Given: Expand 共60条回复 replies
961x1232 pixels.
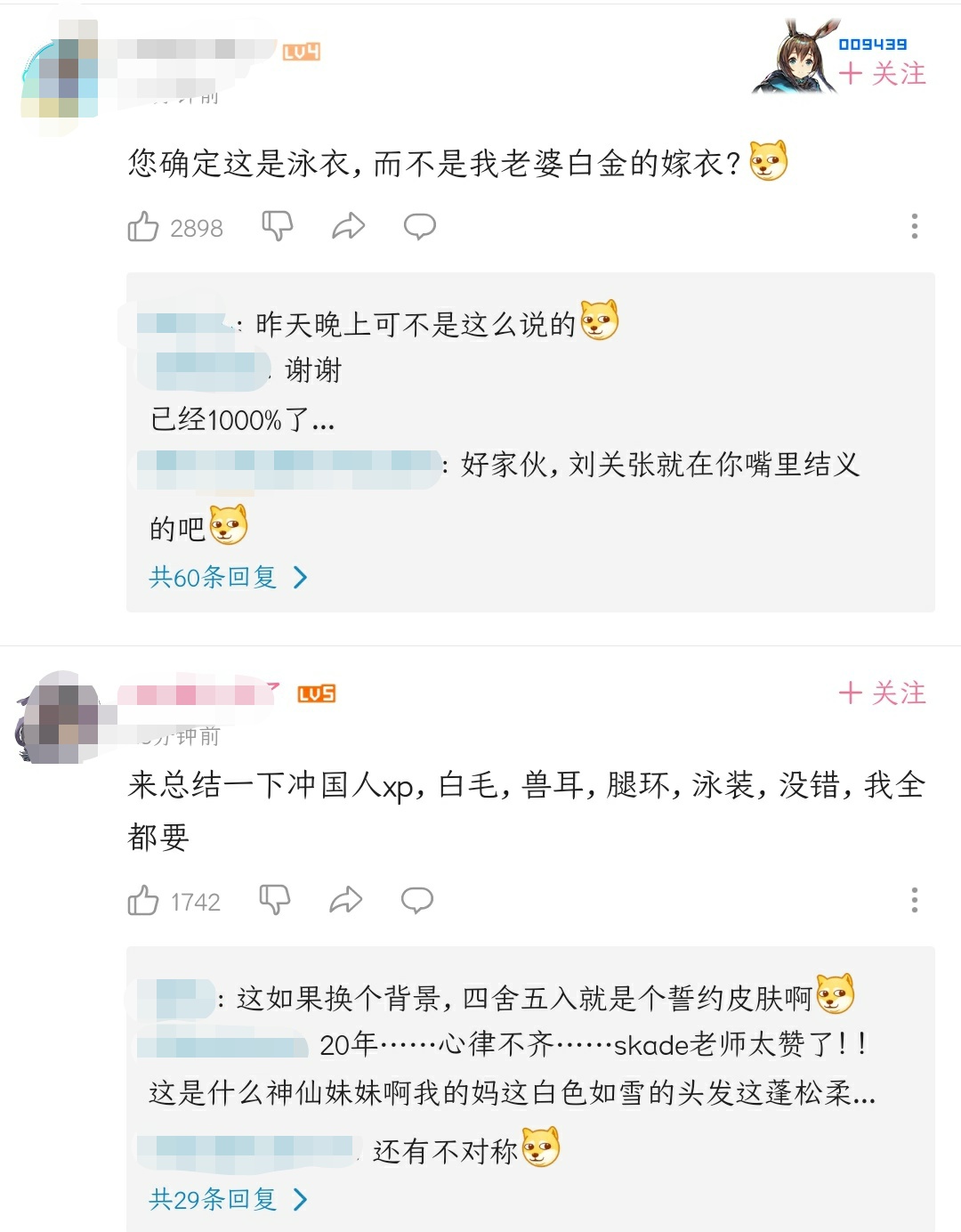Looking at the screenshot, I should pyautogui.click(x=228, y=578).
